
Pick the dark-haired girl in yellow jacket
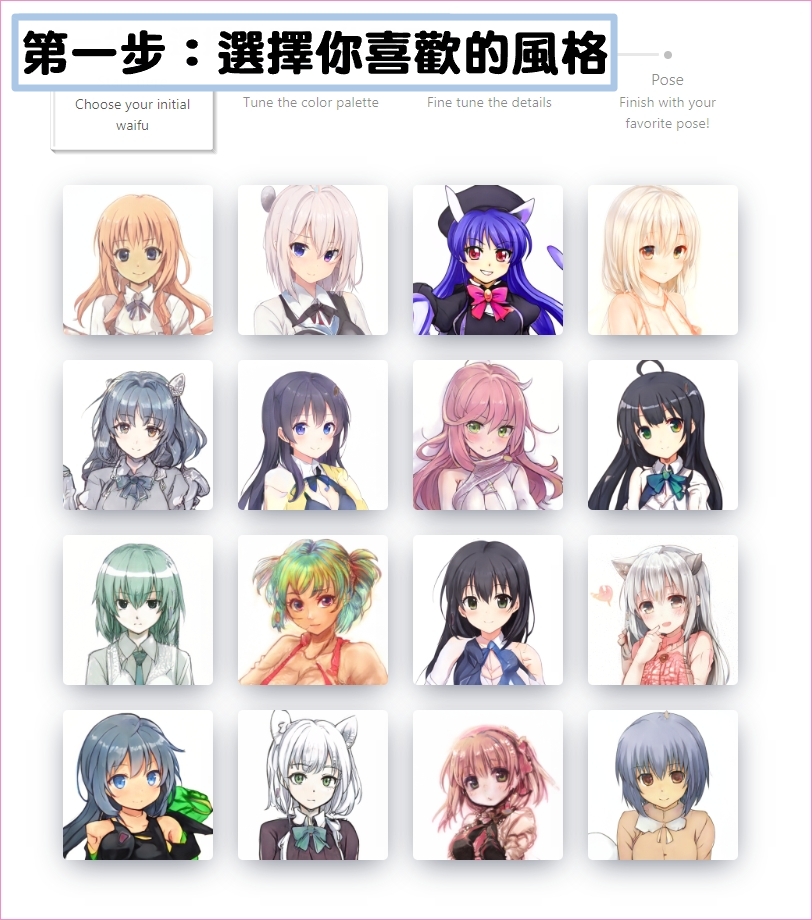point(313,435)
